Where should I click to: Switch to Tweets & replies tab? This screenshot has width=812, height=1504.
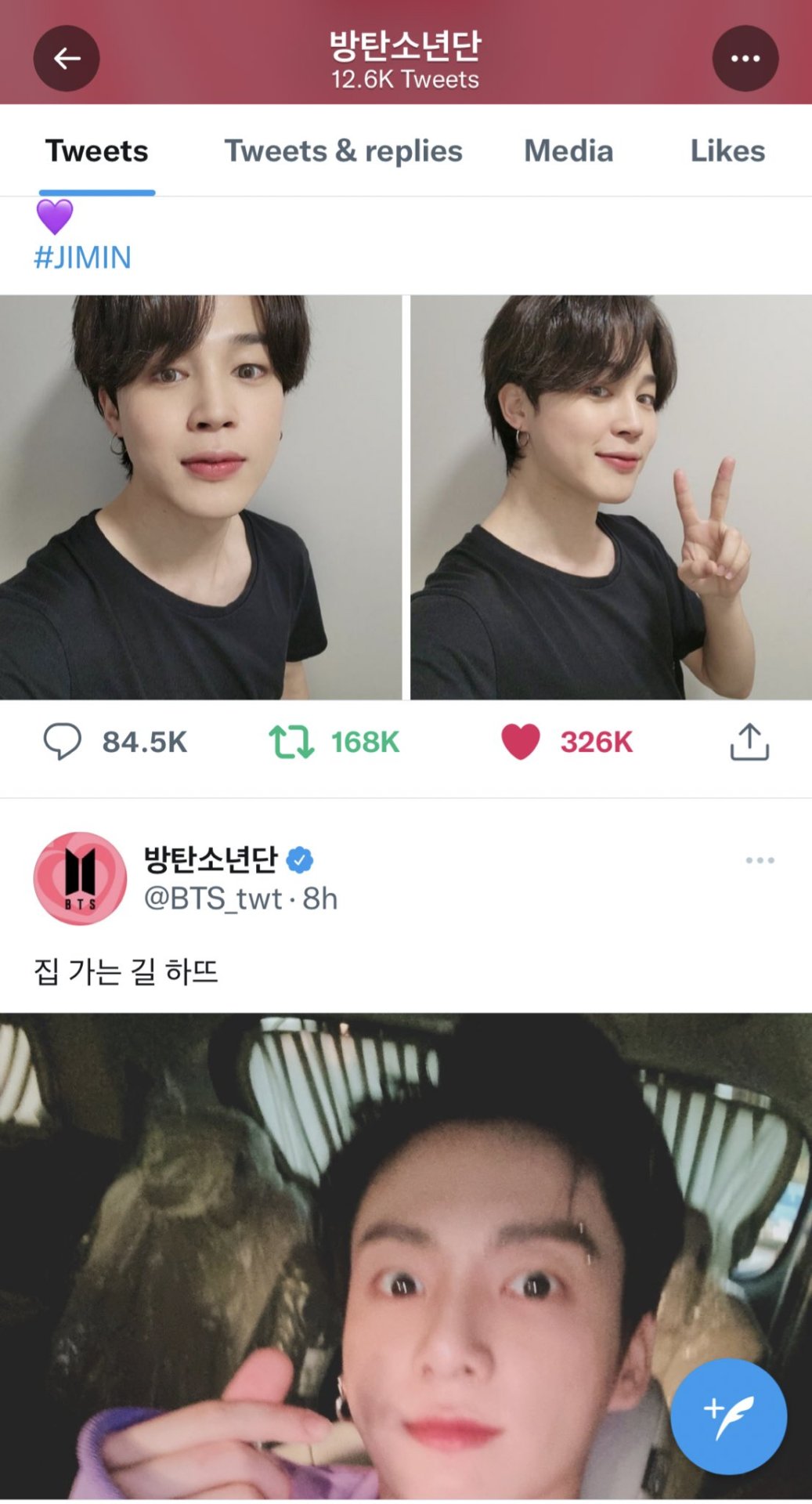[343, 151]
